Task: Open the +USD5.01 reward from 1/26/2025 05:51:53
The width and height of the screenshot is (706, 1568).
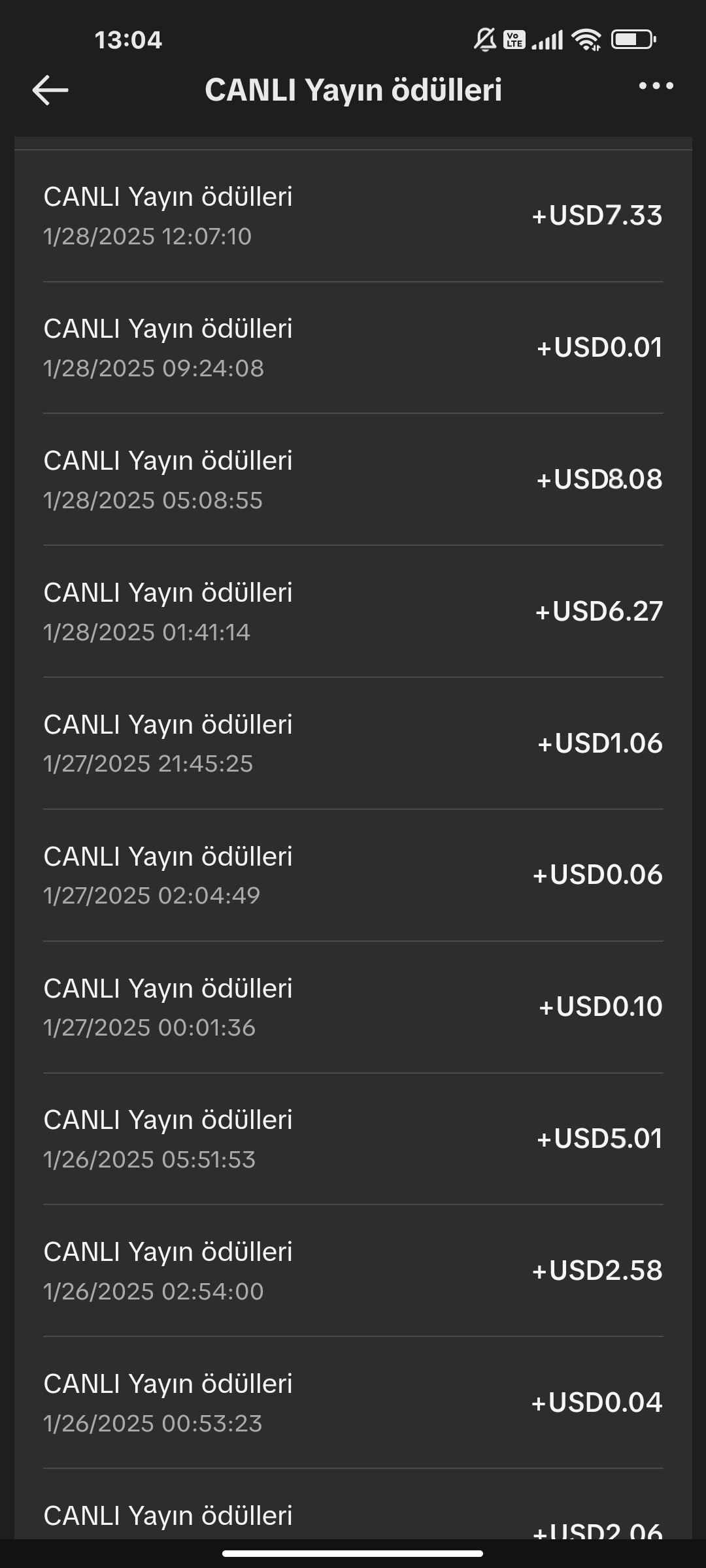Action: 353,1139
